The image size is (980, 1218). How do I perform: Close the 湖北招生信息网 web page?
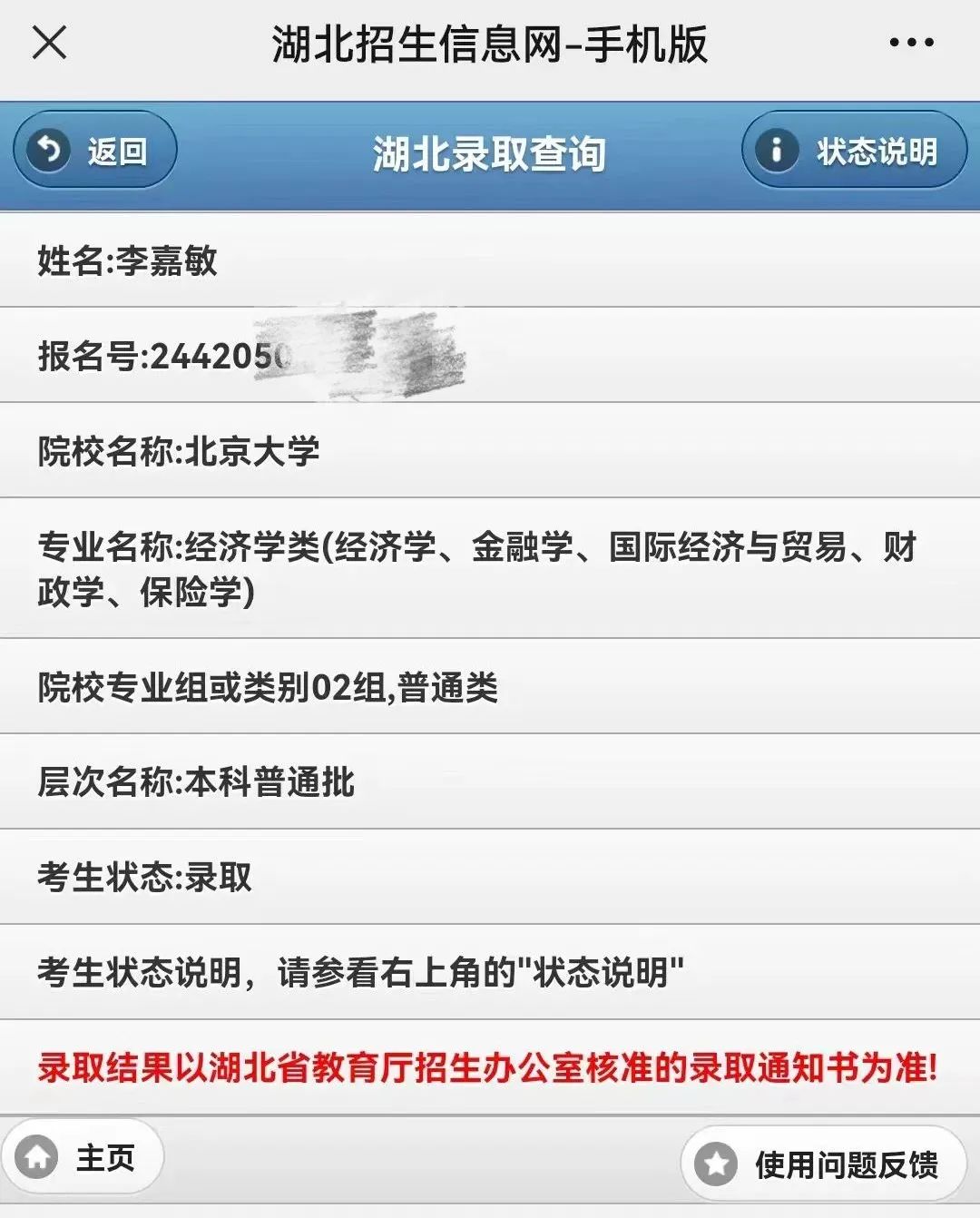[49, 42]
